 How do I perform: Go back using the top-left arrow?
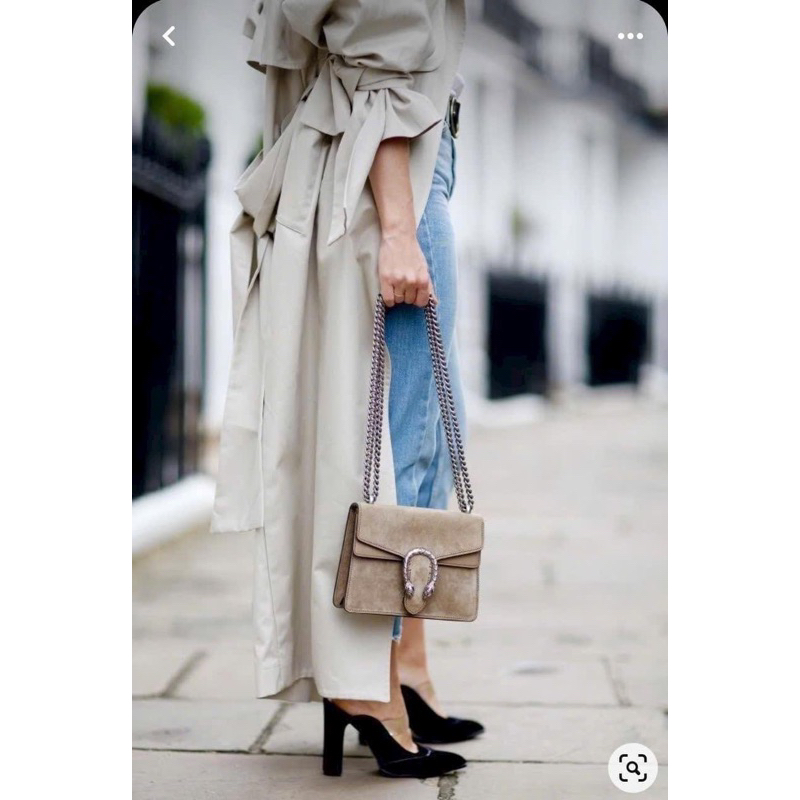[169, 37]
